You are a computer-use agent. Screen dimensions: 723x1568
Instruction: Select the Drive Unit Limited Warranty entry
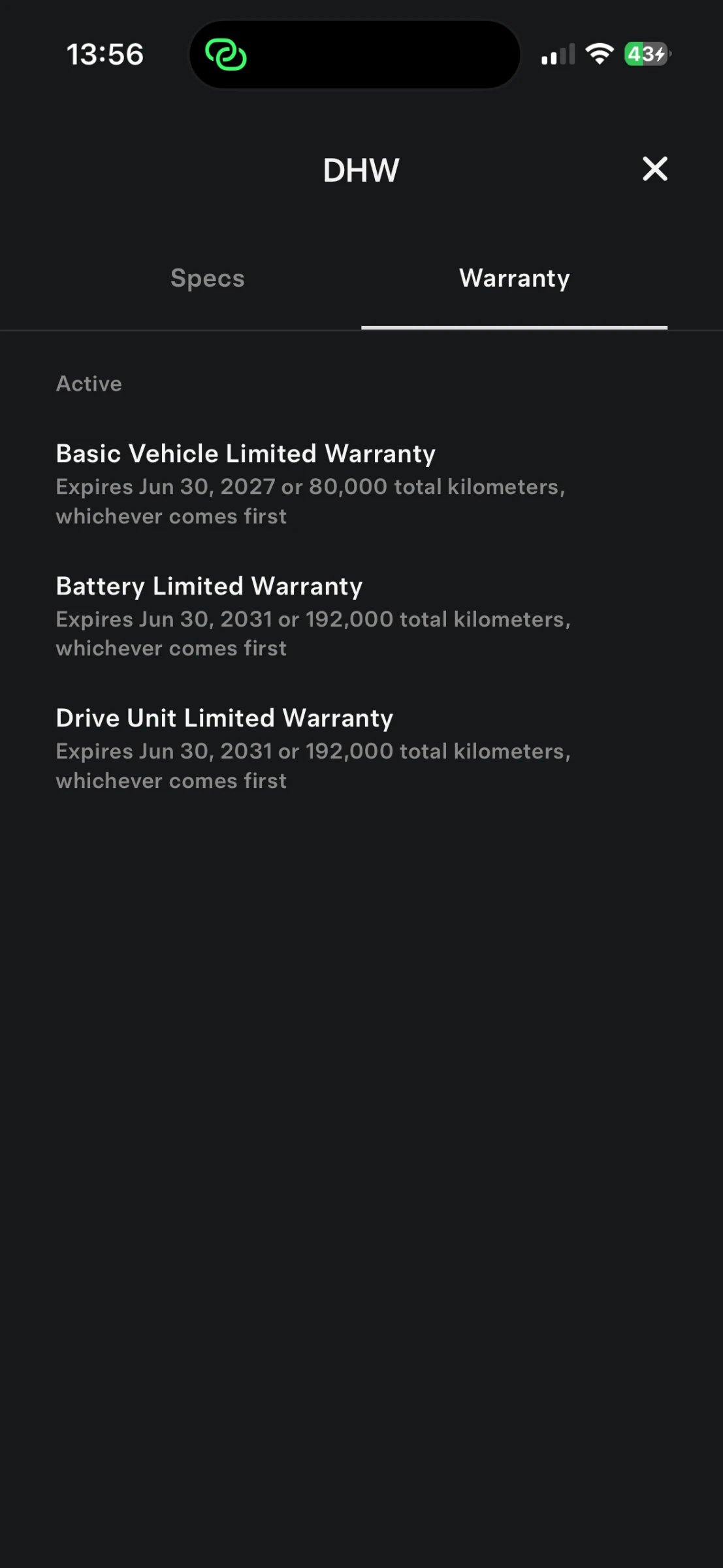[x=224, y=717]
